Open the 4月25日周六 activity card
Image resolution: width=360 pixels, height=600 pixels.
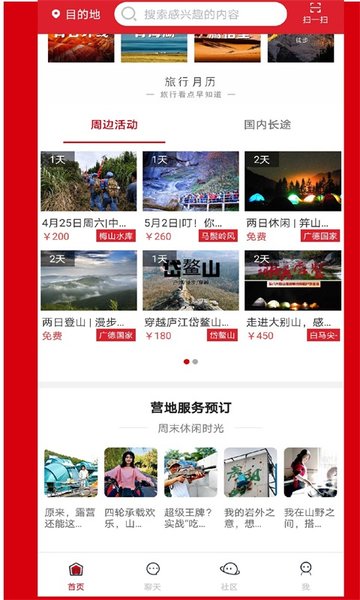[x=89, y=197]
